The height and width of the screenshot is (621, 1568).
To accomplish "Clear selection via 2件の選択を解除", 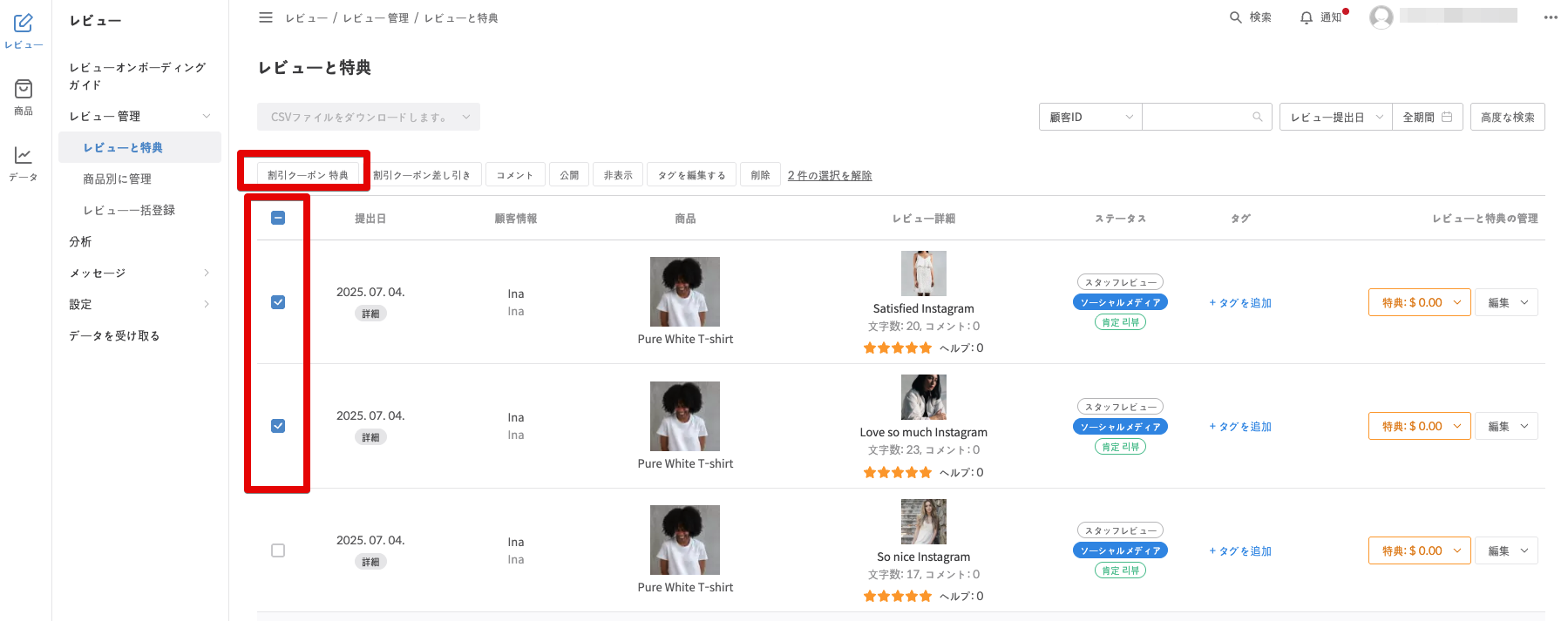I will coord(829,175).
